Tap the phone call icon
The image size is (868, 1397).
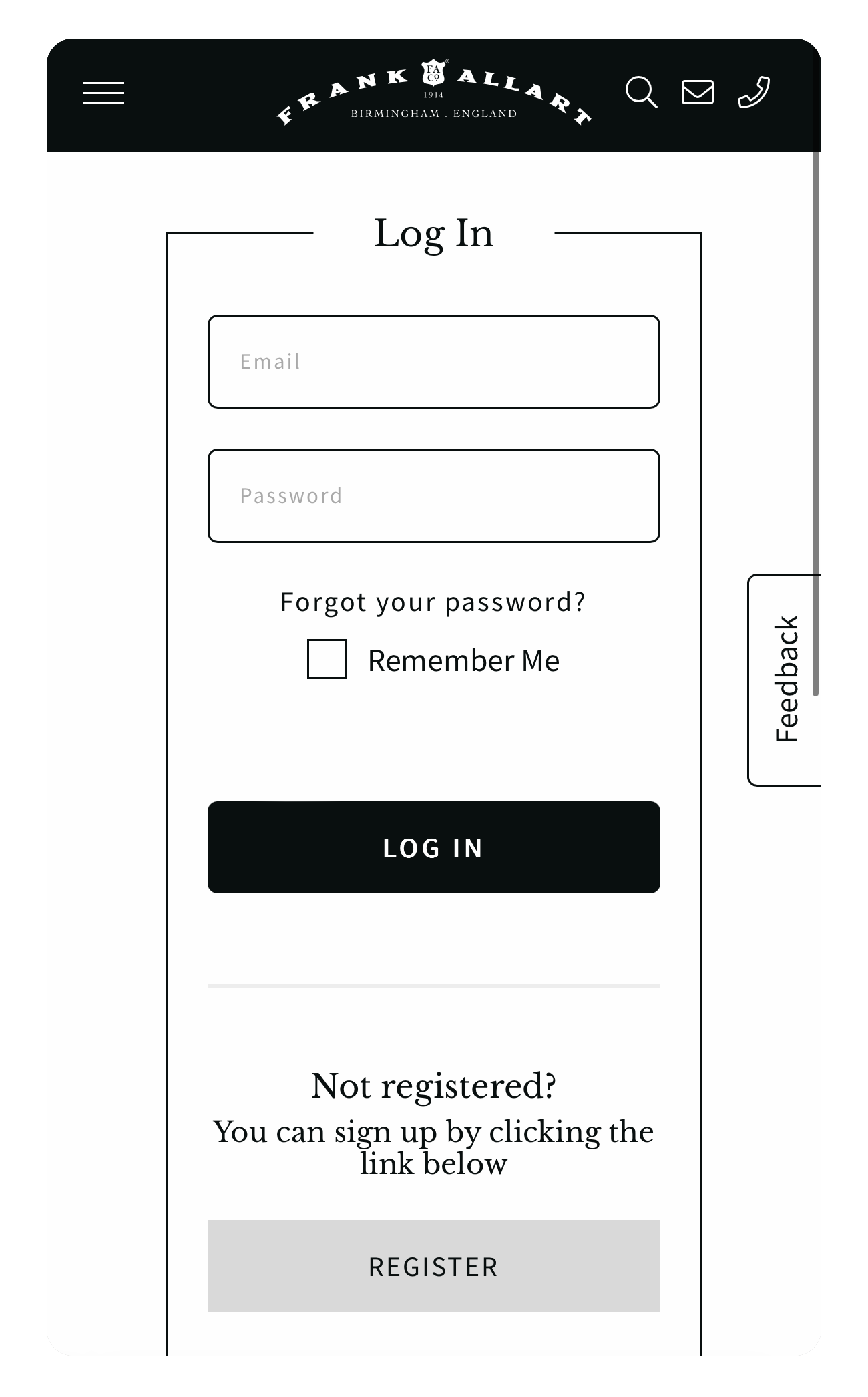(x=754, y=92)
